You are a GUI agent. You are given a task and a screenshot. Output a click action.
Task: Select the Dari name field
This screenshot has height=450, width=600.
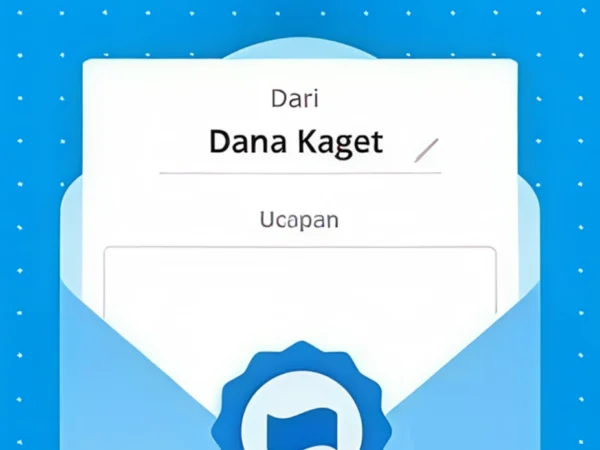coord(296,143)
